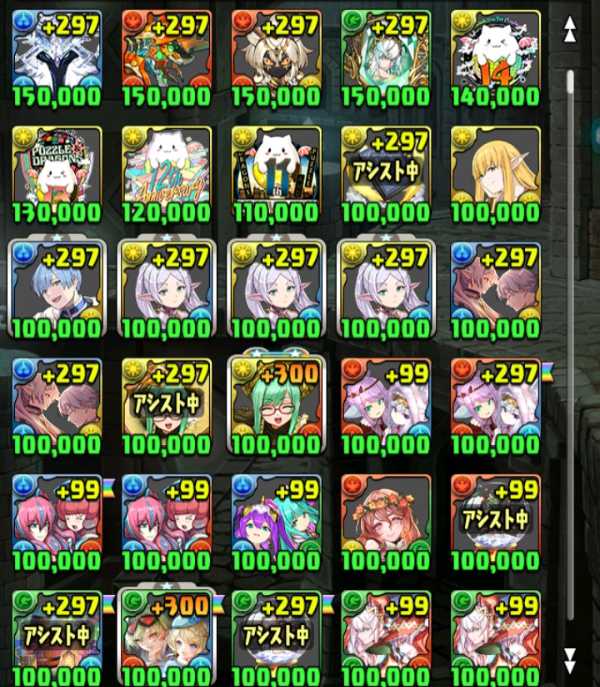Screen dimensions: 600x687
Task: Choose the green-haired glasses girl +300 card
Action: pyautogui.click(x=275, y=400)
